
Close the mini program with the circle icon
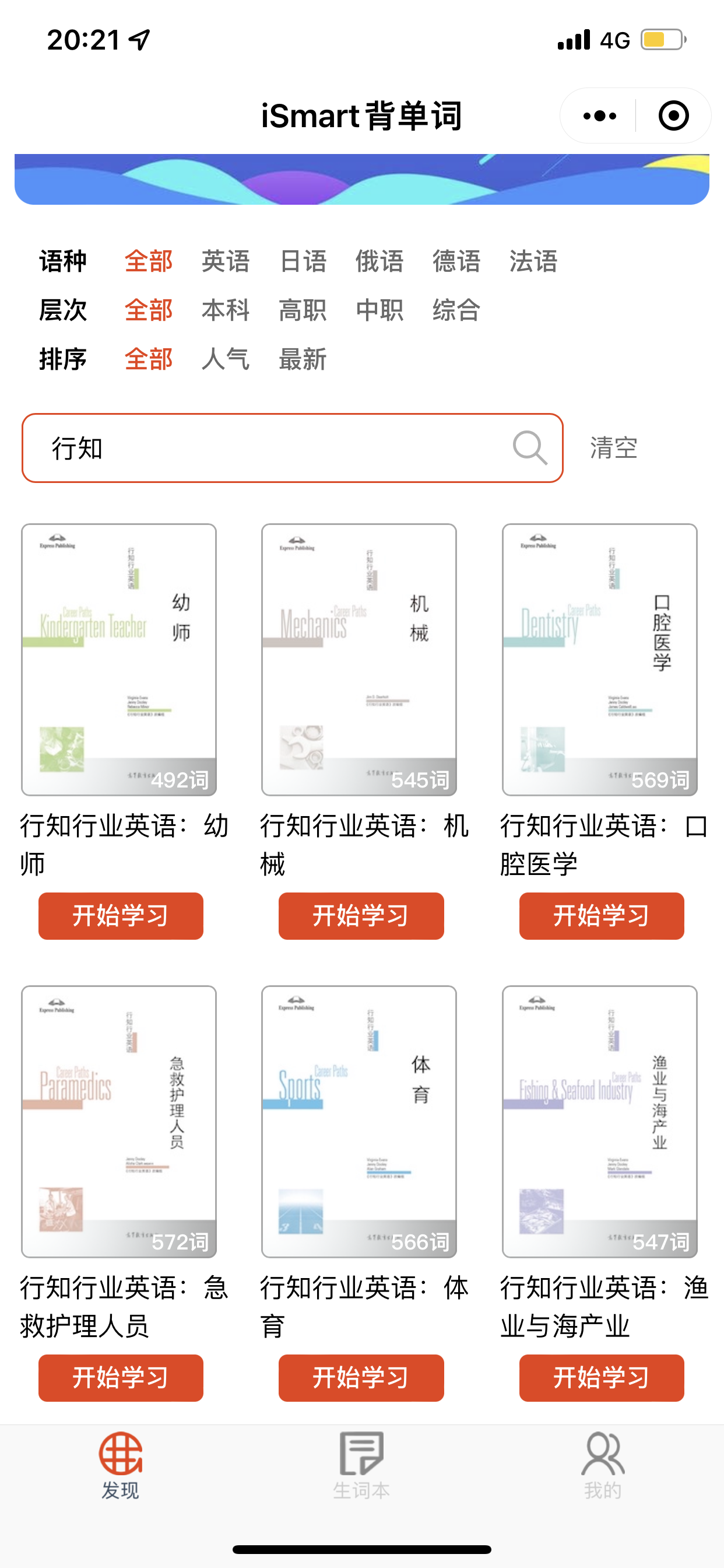pos(673,116)
